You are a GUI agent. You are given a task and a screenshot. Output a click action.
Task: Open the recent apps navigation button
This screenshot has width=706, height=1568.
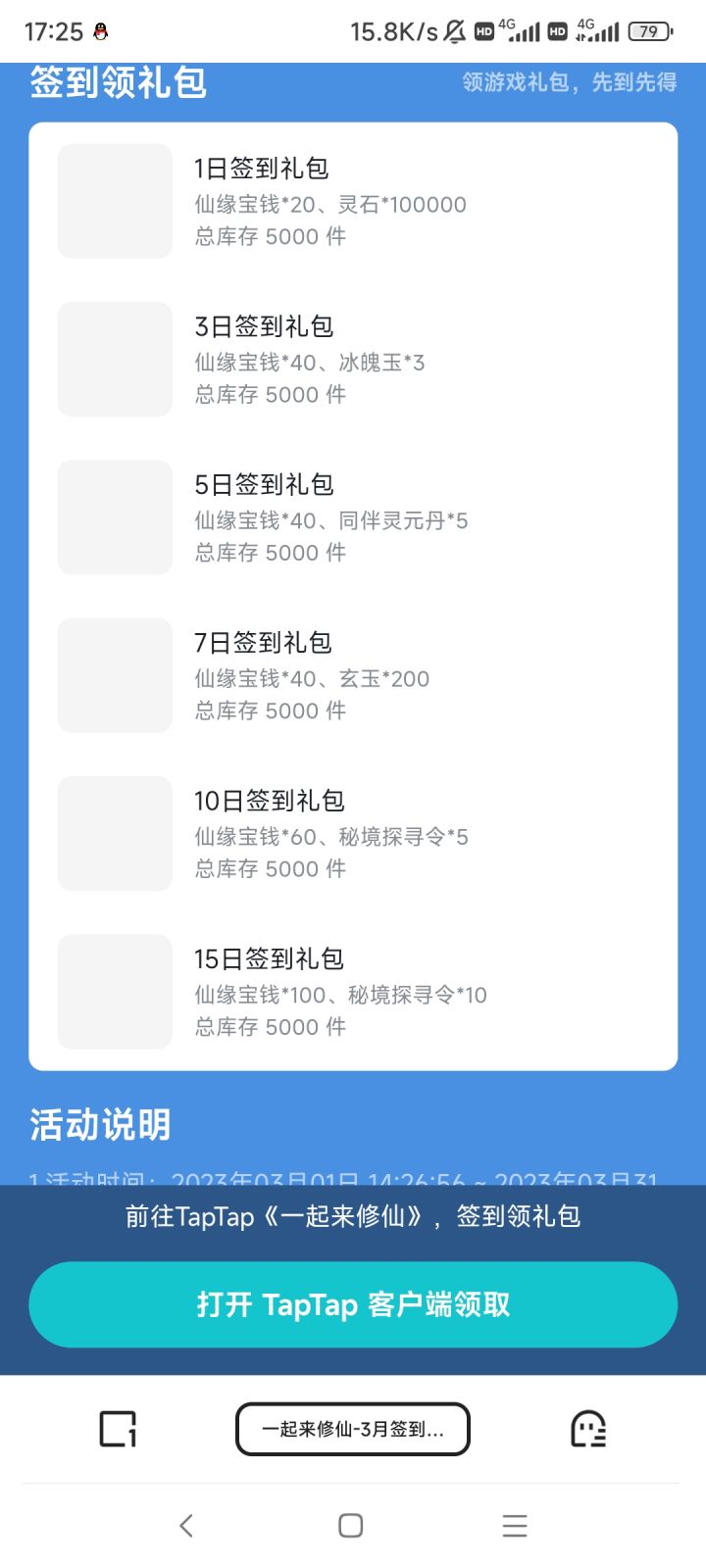514,1525
